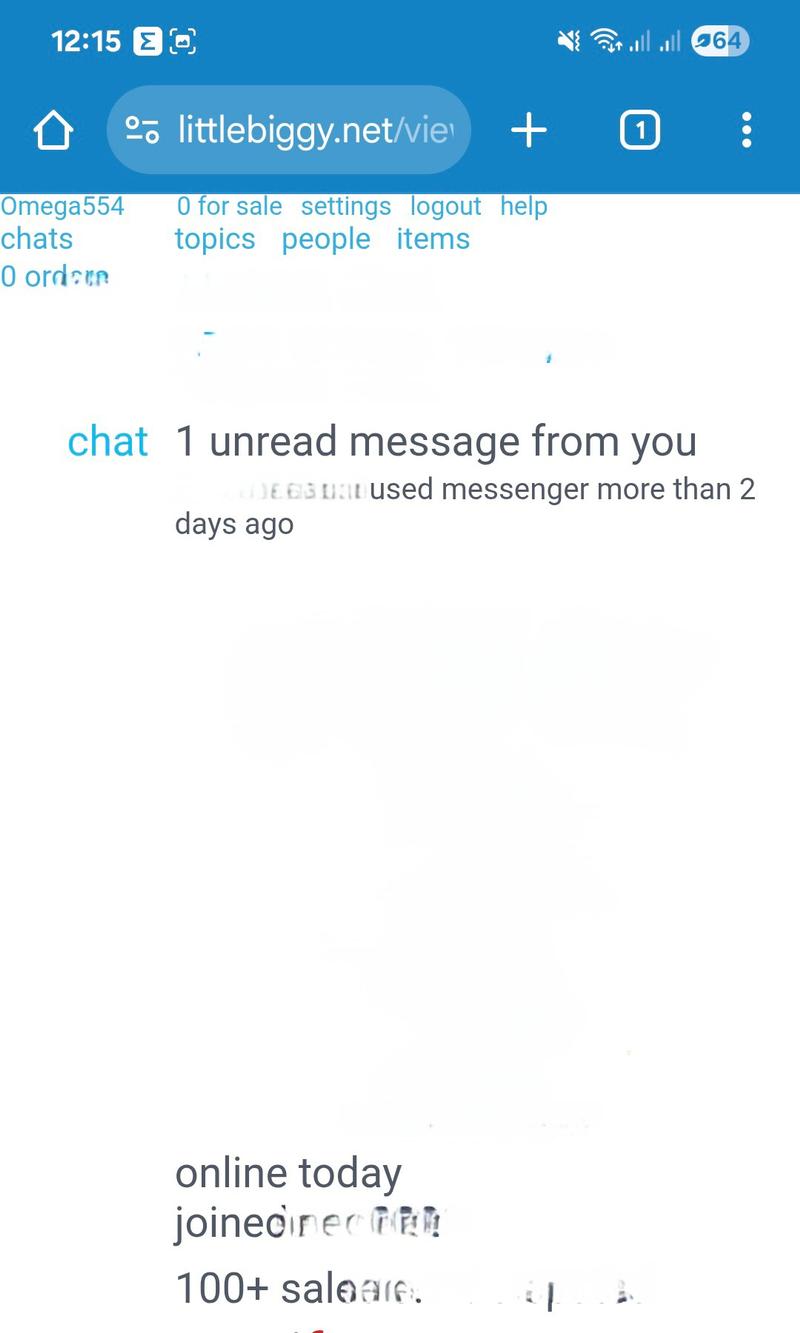
Task: Log out of the account
Action: pos(445,207)
